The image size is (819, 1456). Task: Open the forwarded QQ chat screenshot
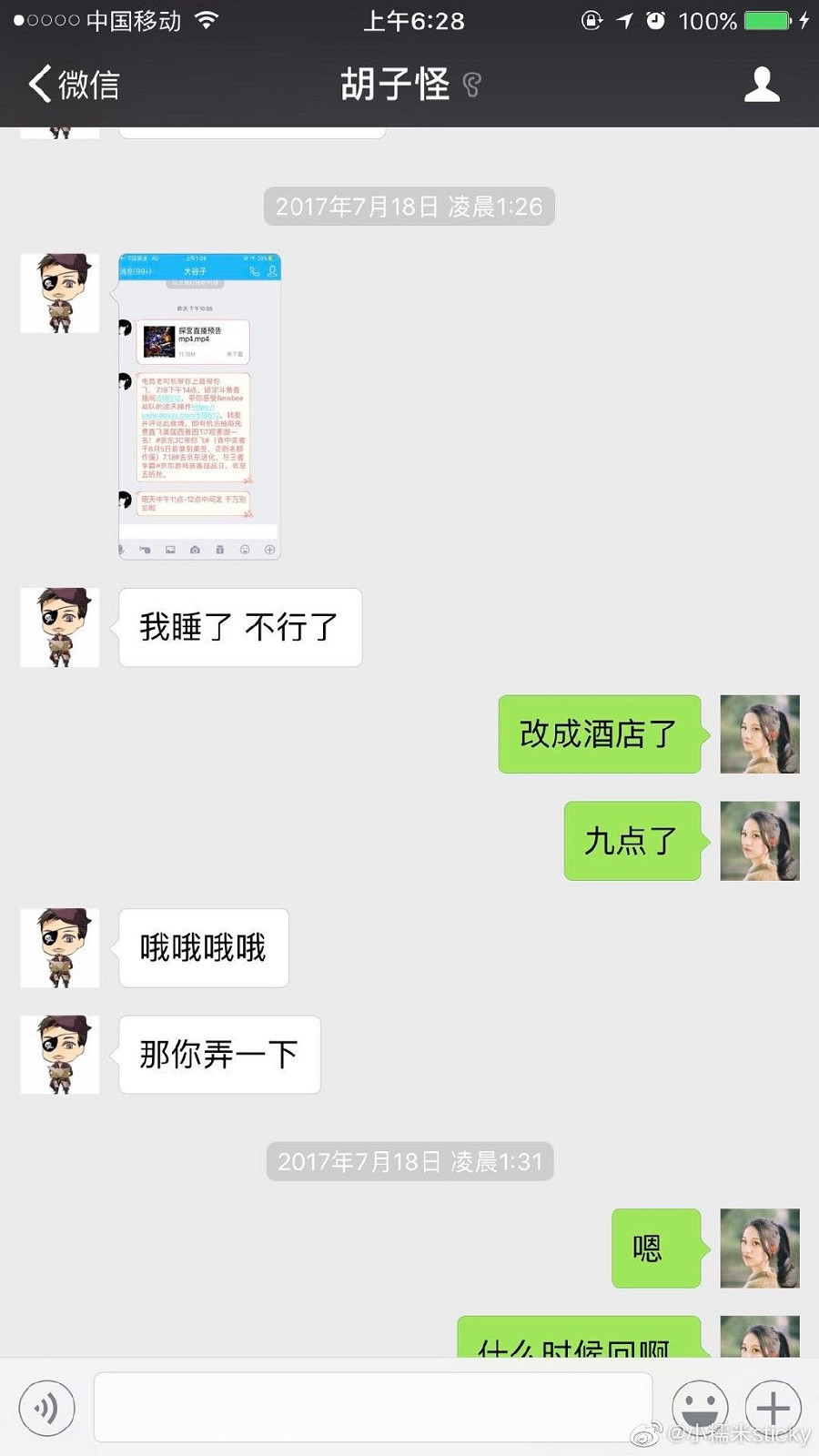[x=198, y=405]
